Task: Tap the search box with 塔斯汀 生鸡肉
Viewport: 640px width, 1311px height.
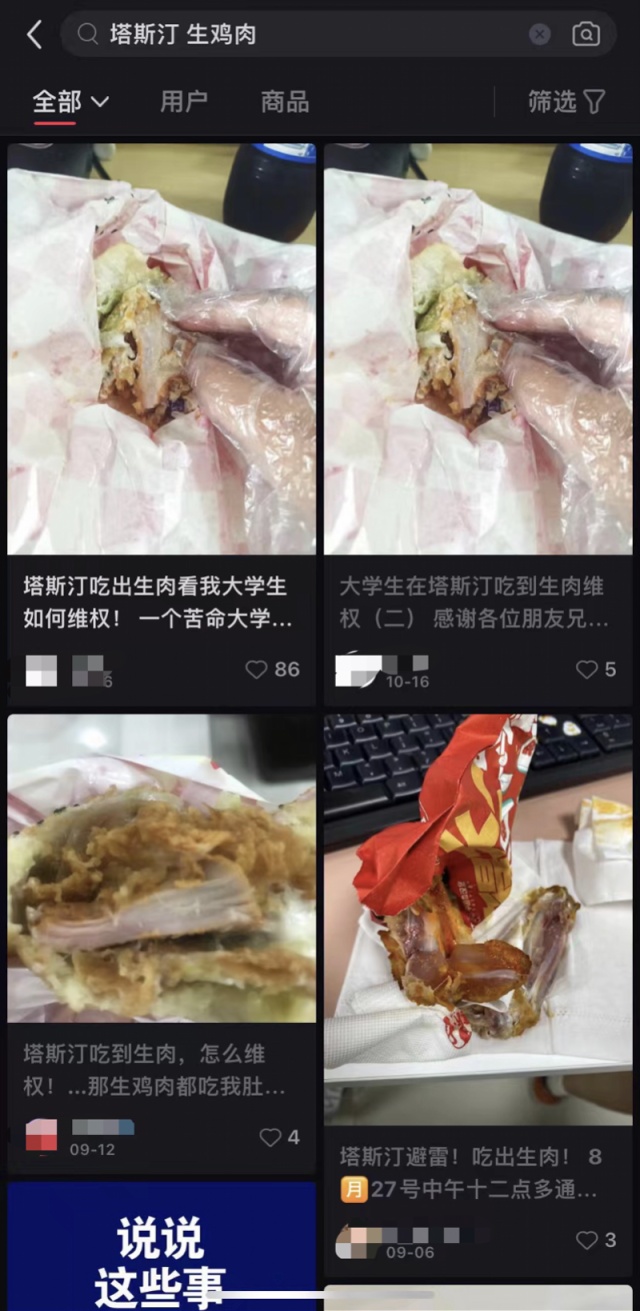Action: 300,35
